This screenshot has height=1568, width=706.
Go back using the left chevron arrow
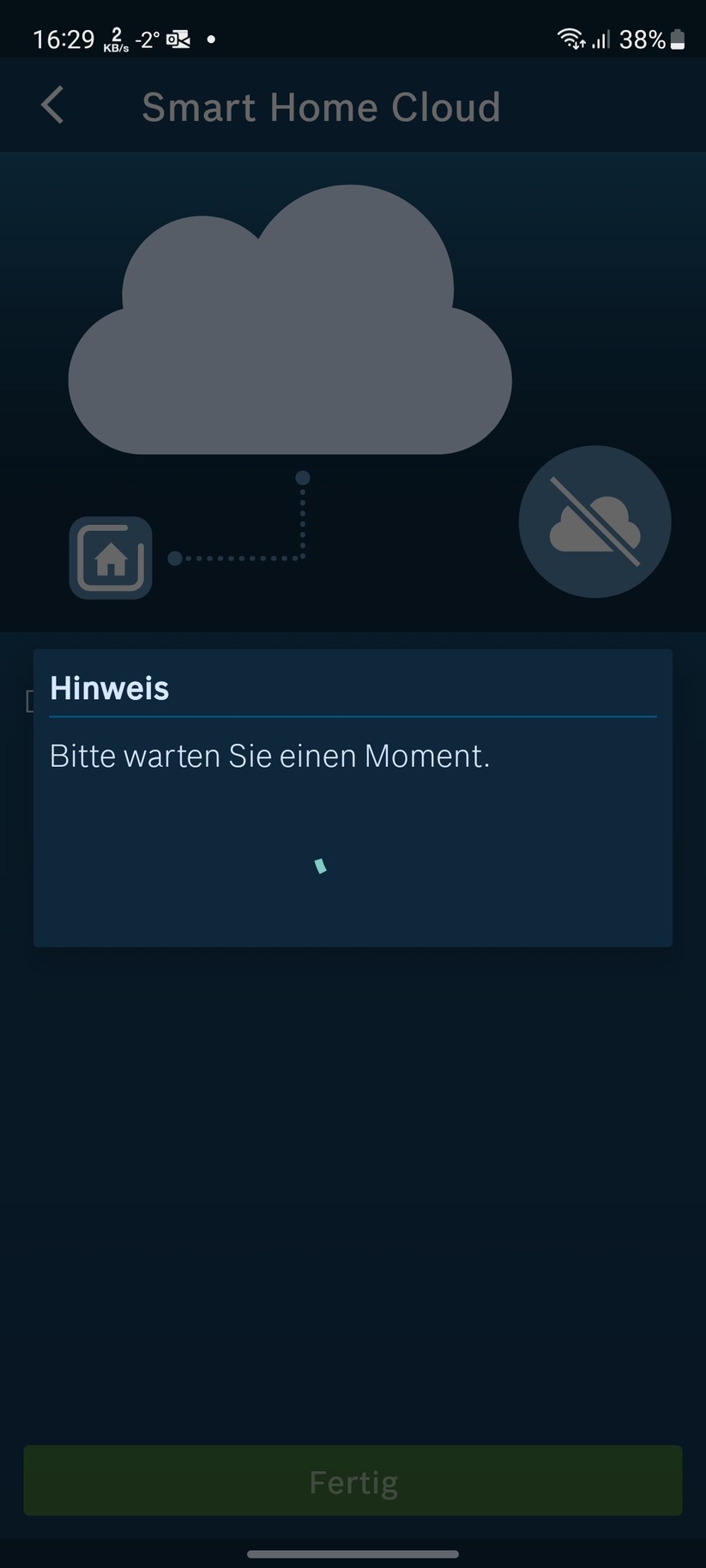click(x=51, y=105)
